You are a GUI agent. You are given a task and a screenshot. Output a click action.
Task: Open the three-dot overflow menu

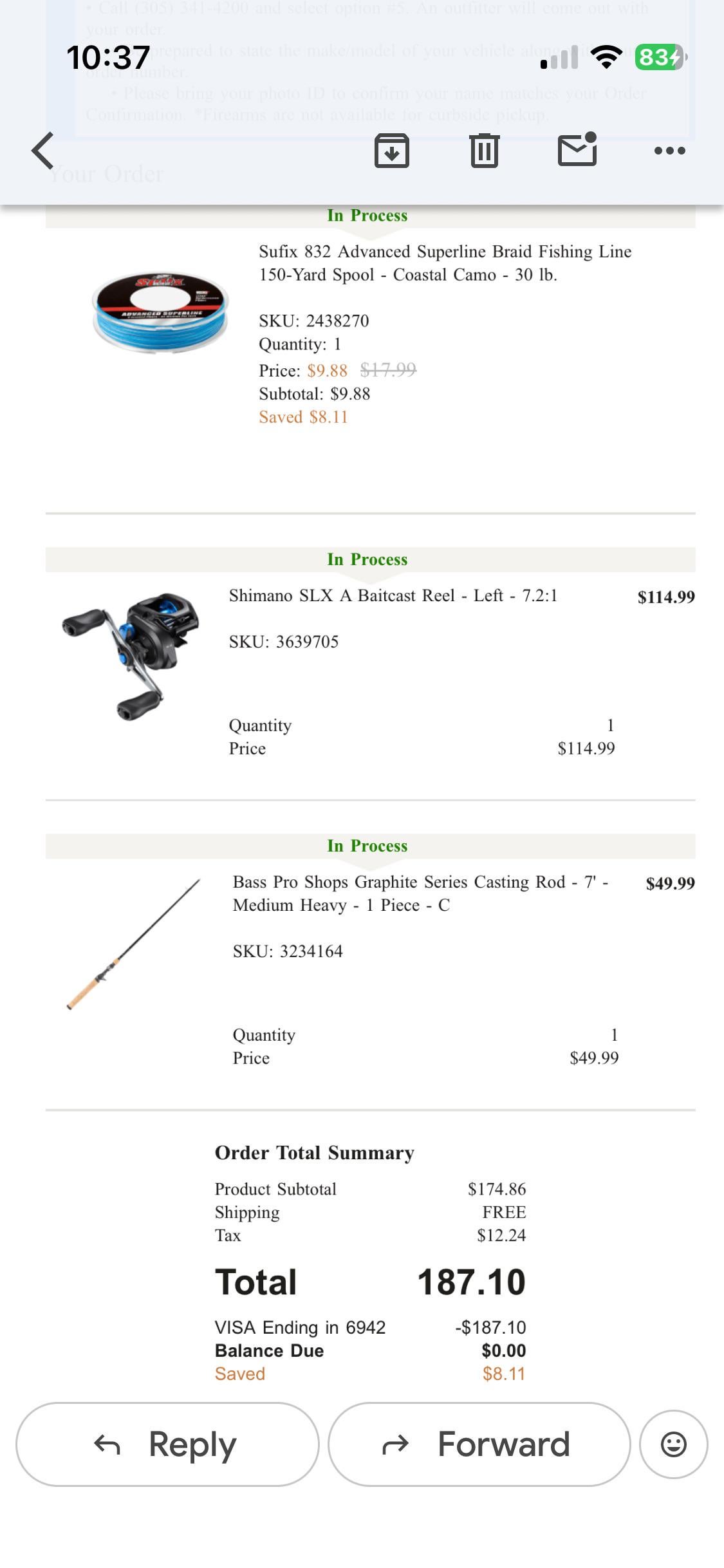point(669,151)
